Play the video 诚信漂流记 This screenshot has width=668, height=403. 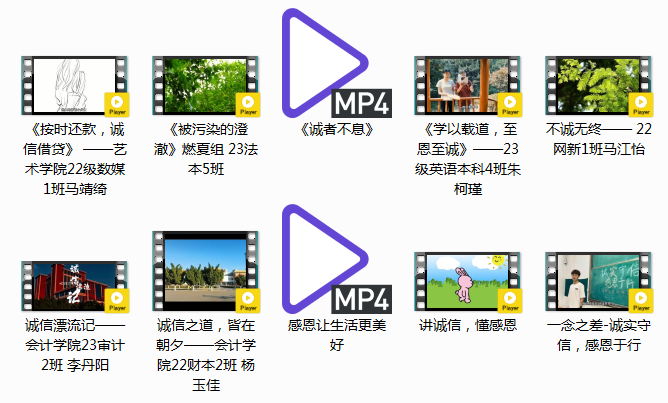coord(75,283)
